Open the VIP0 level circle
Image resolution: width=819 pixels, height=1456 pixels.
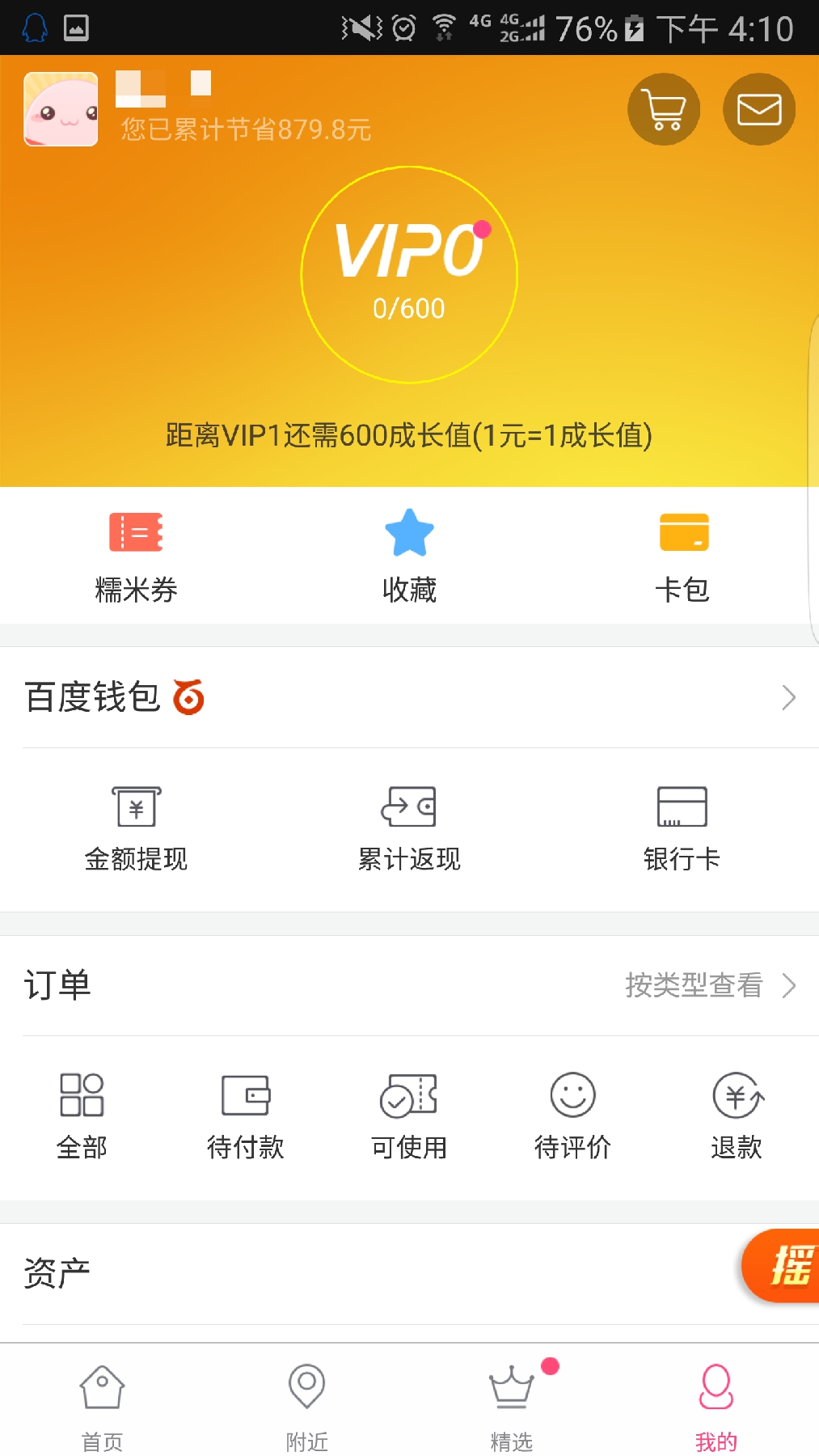coord(409,274)
